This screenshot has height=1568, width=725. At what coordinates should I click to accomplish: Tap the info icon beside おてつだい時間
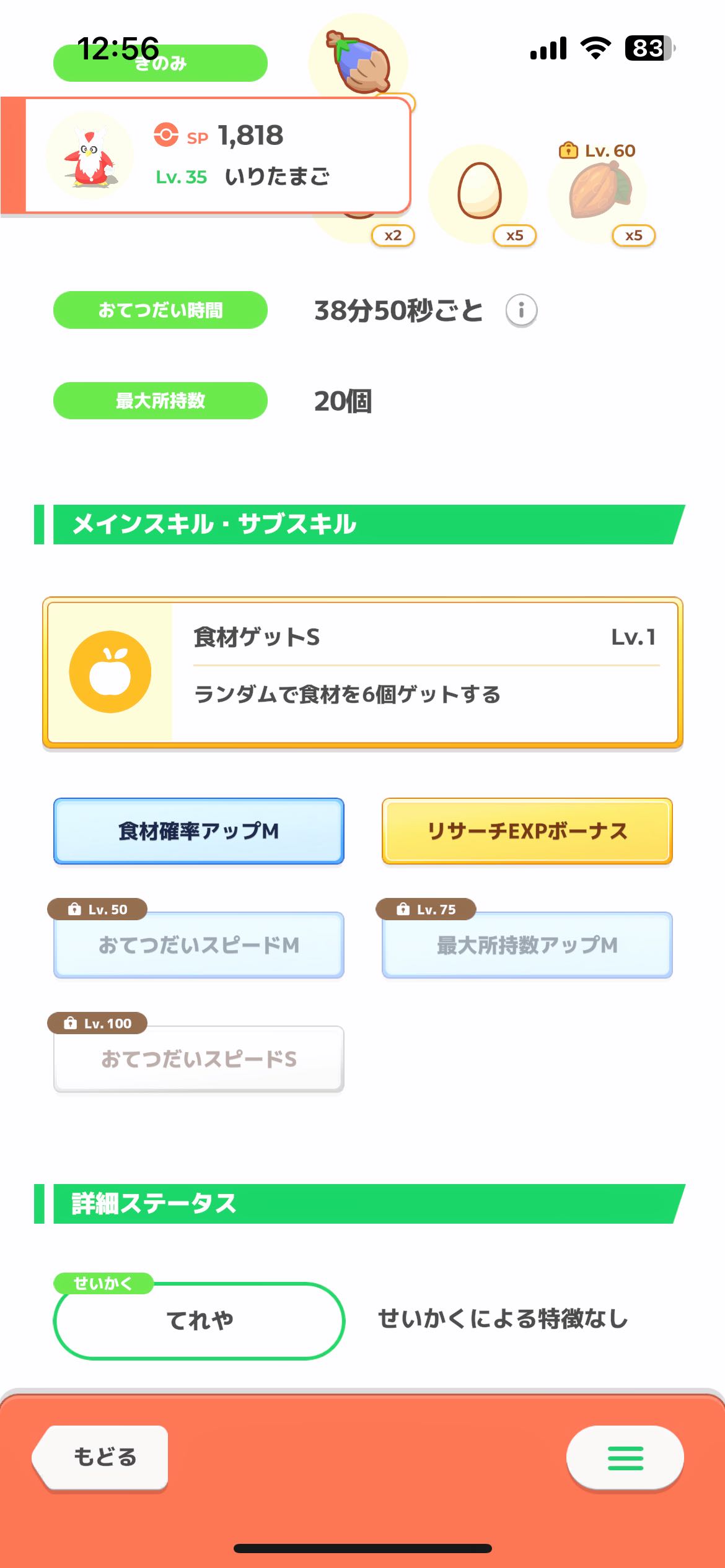coord(521,310)
